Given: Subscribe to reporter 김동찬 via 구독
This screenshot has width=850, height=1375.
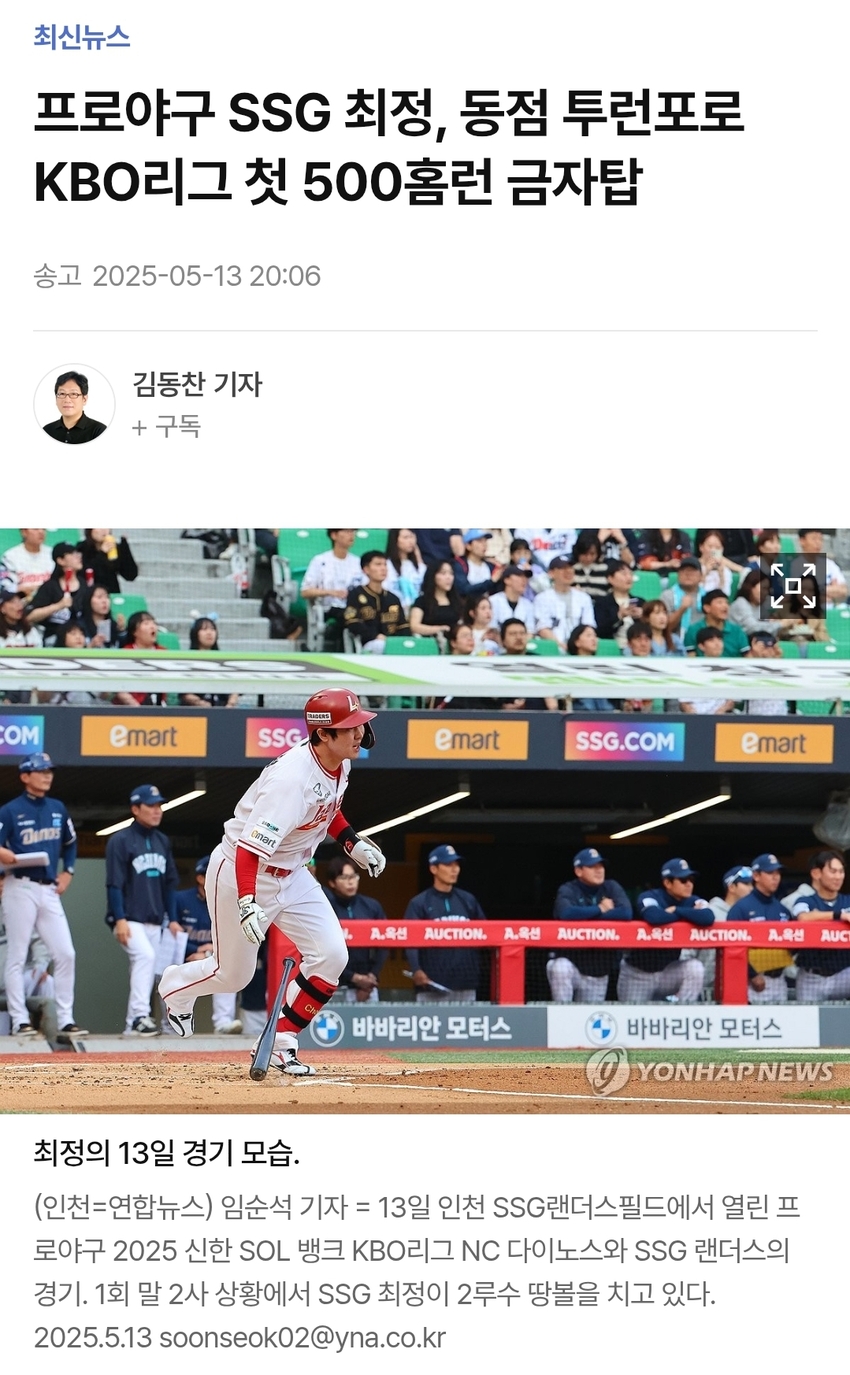Looking at the screenshot, I should click(x=167, y=427).
